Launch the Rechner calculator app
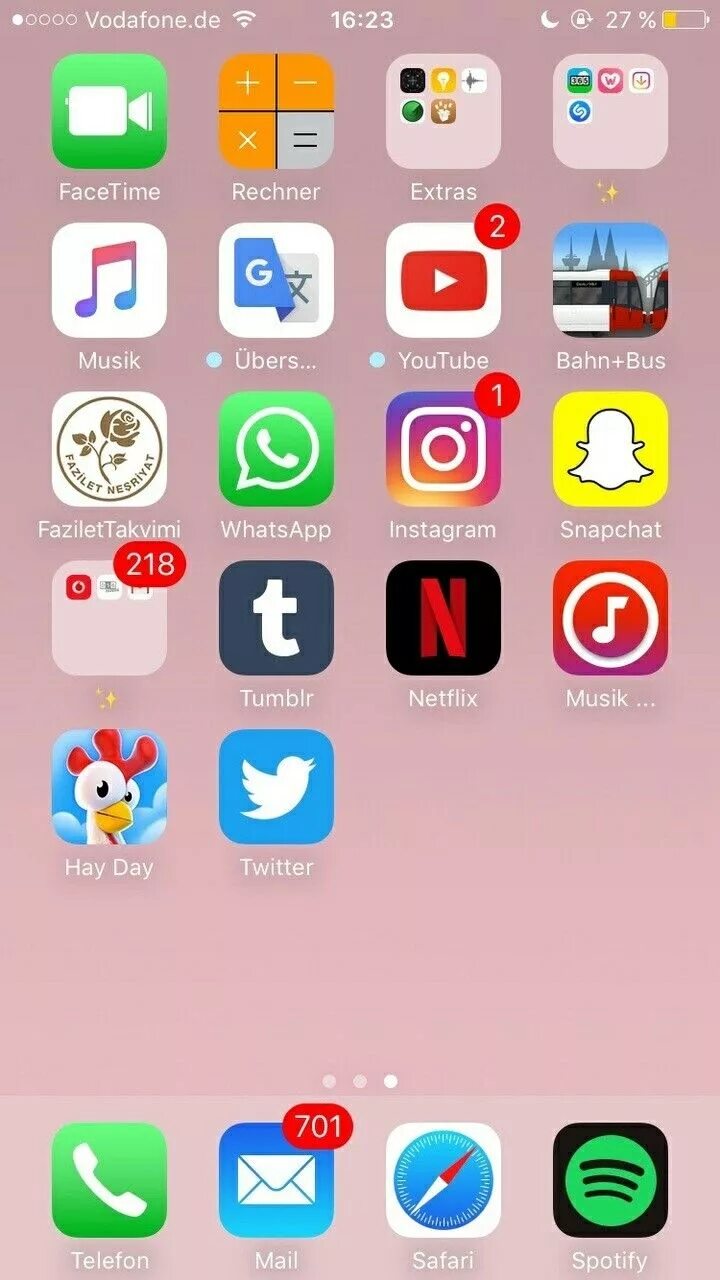 [276, 111]
